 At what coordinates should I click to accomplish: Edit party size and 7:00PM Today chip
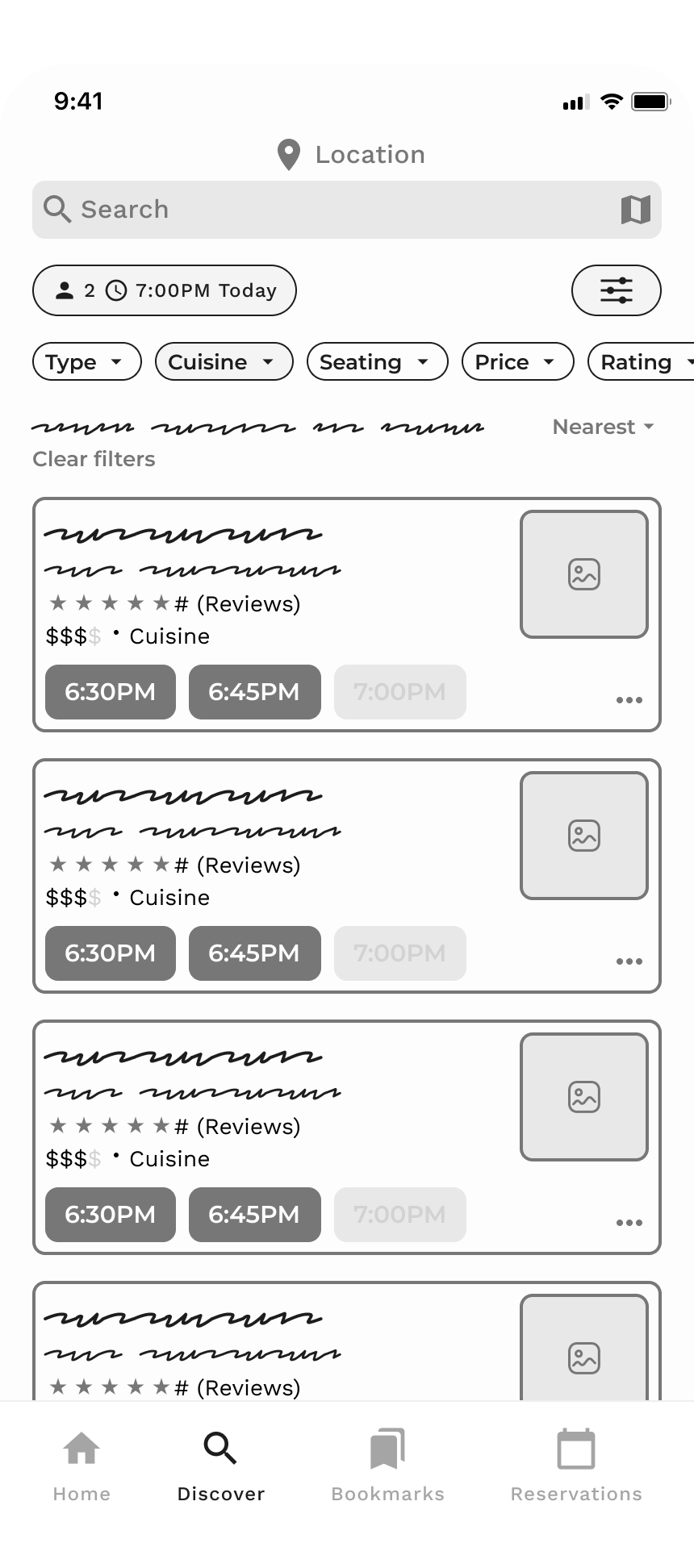(x=165, y=290)
